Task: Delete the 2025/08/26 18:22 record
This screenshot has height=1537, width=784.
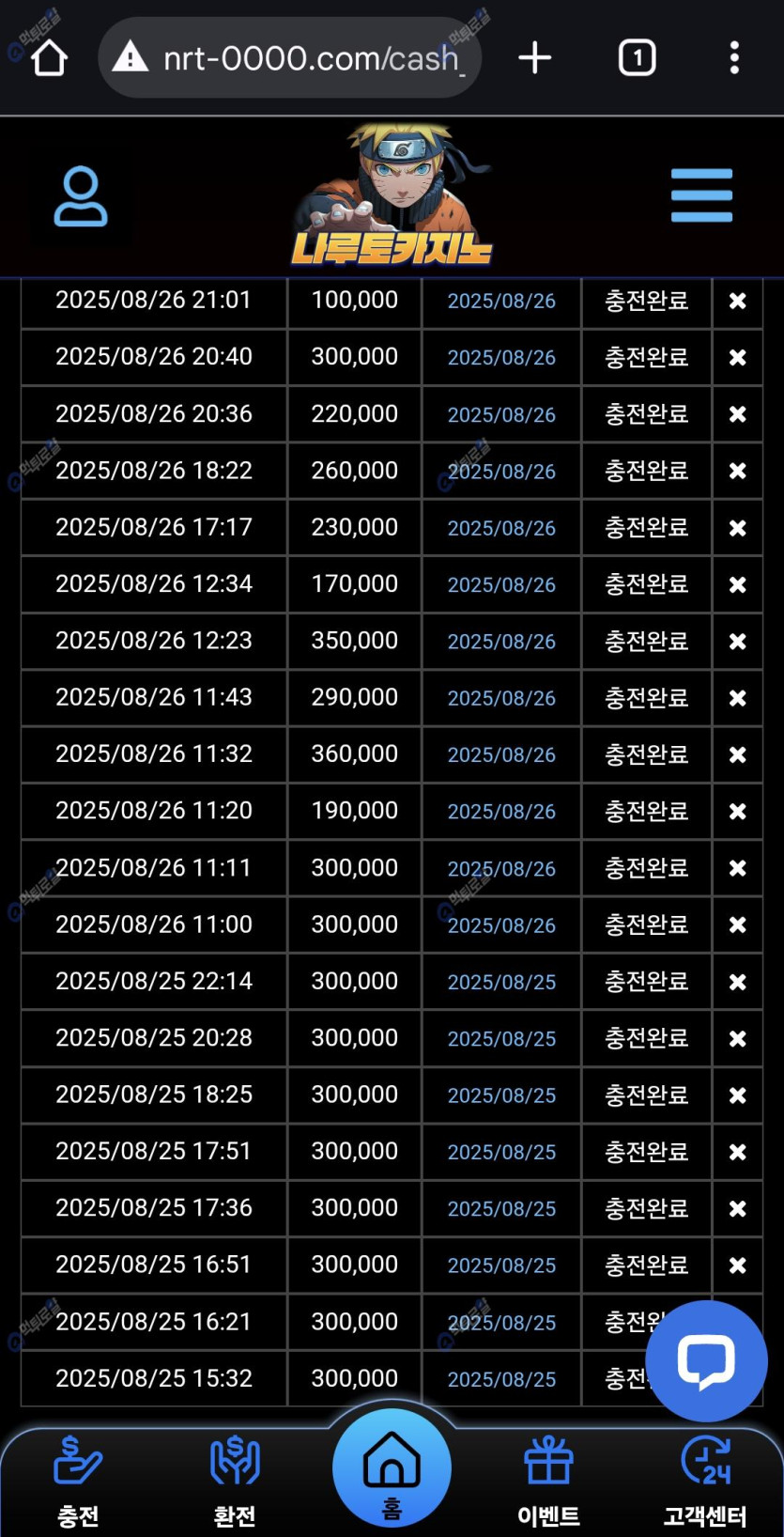Action: tap(738, 471)
